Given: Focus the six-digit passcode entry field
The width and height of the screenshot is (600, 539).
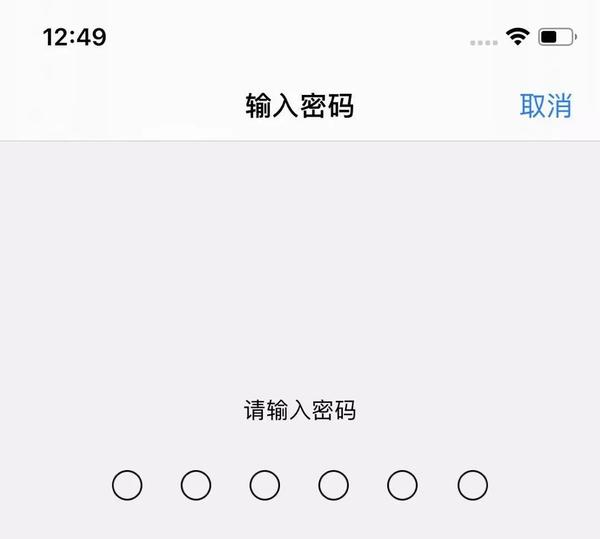Looking at the screenshot, I should (x=299, y=486).
